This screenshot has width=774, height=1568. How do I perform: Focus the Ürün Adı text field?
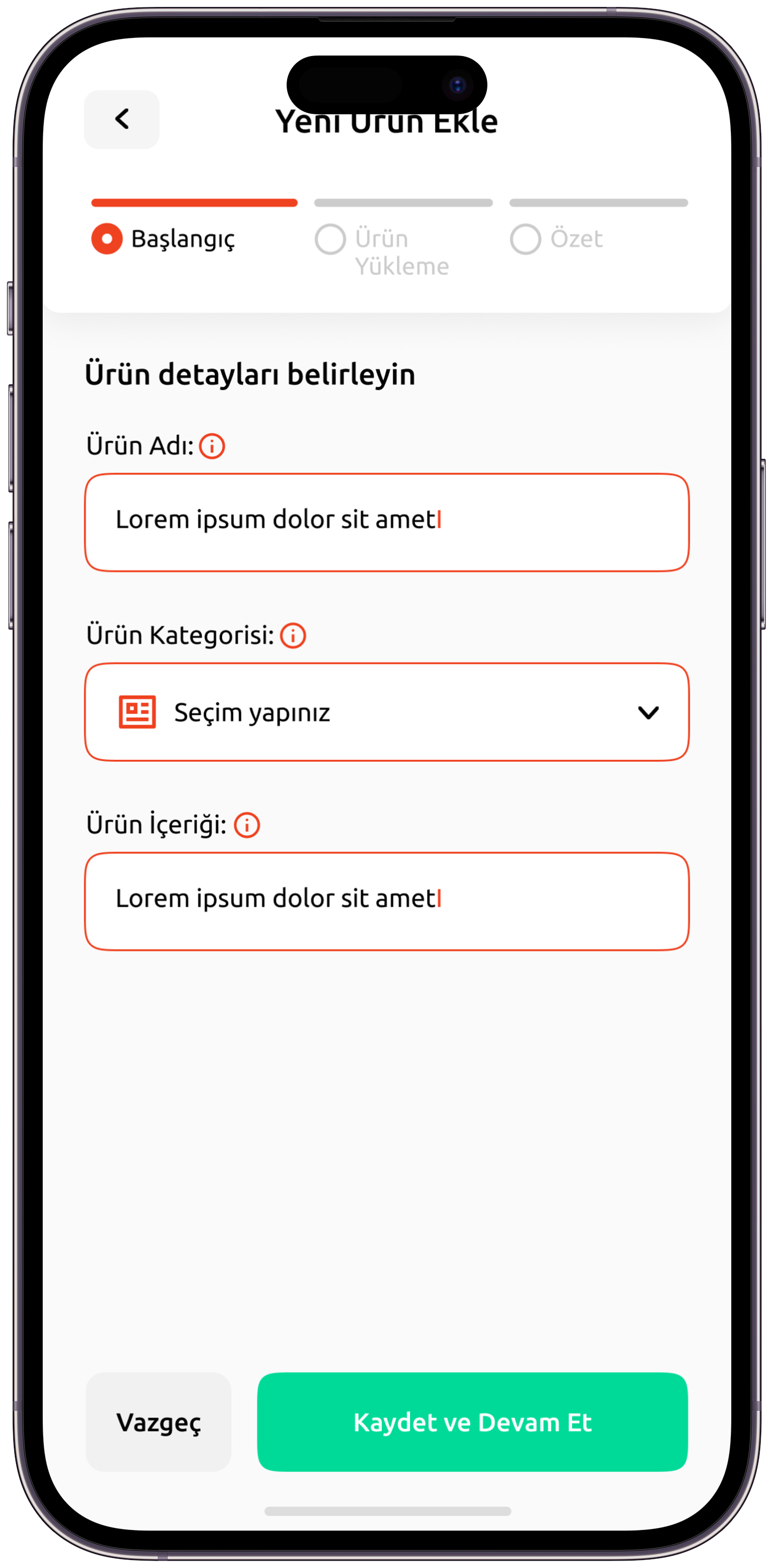point(386,522)
